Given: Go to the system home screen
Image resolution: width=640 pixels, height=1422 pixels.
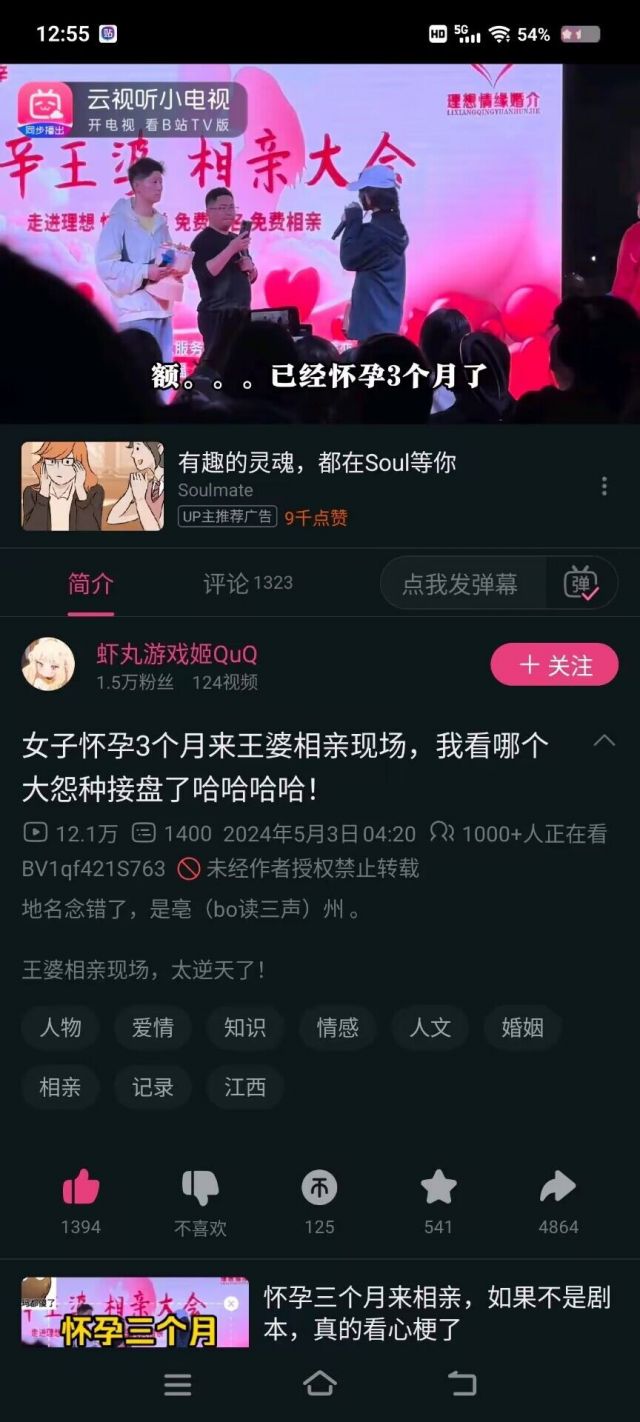Looking at the screenshot, I should 319,1384.
